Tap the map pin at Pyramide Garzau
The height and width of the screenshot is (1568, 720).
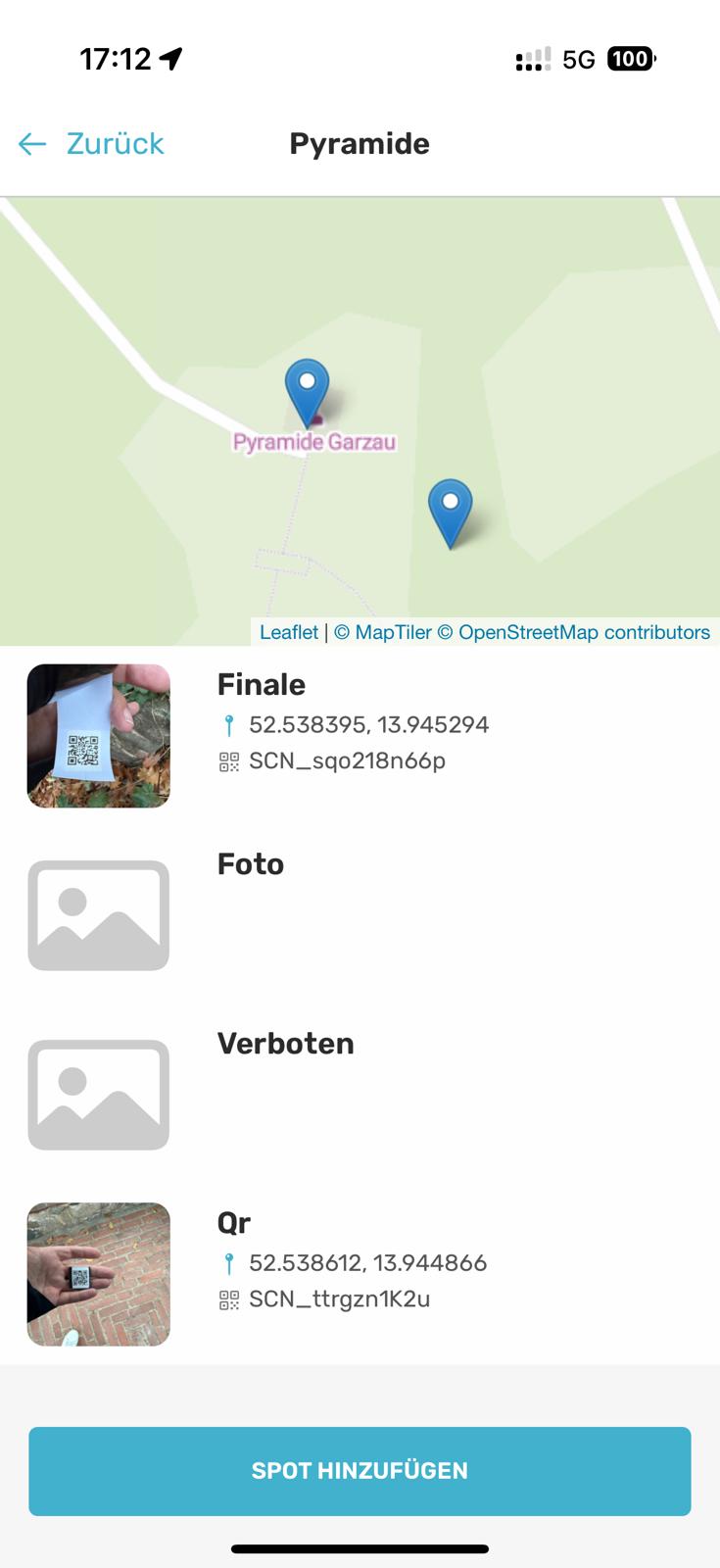click(x=307, y=388)
